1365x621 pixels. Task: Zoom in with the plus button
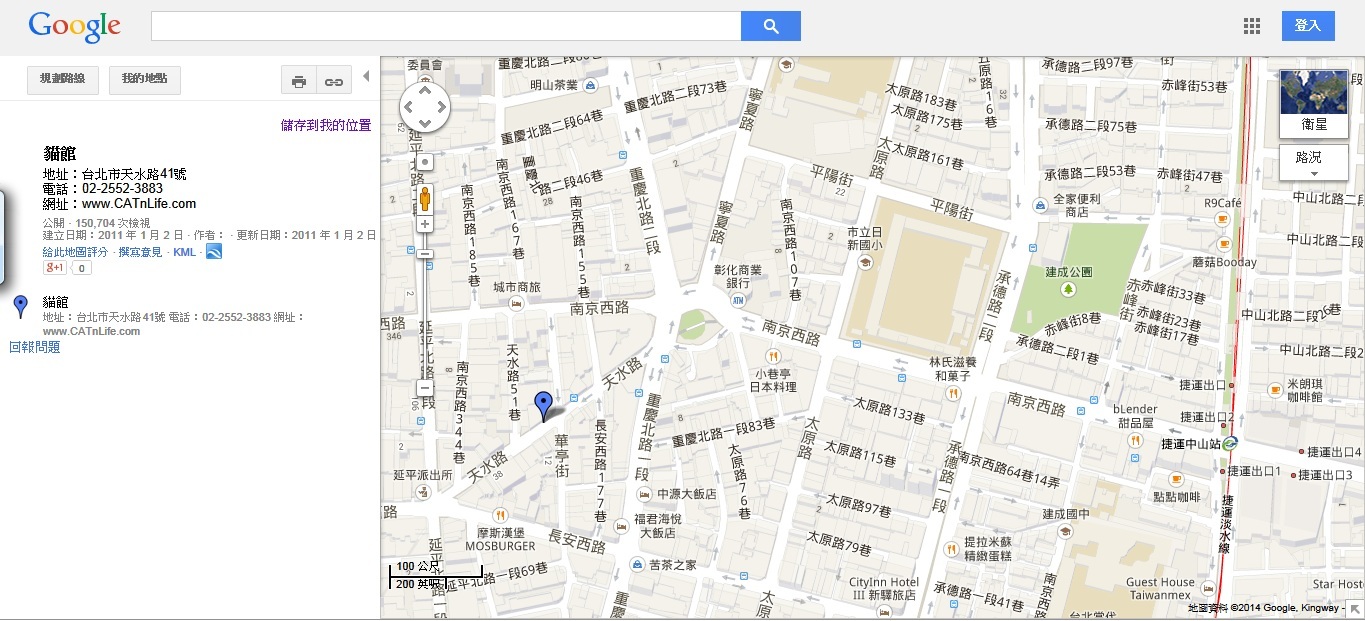425,224
